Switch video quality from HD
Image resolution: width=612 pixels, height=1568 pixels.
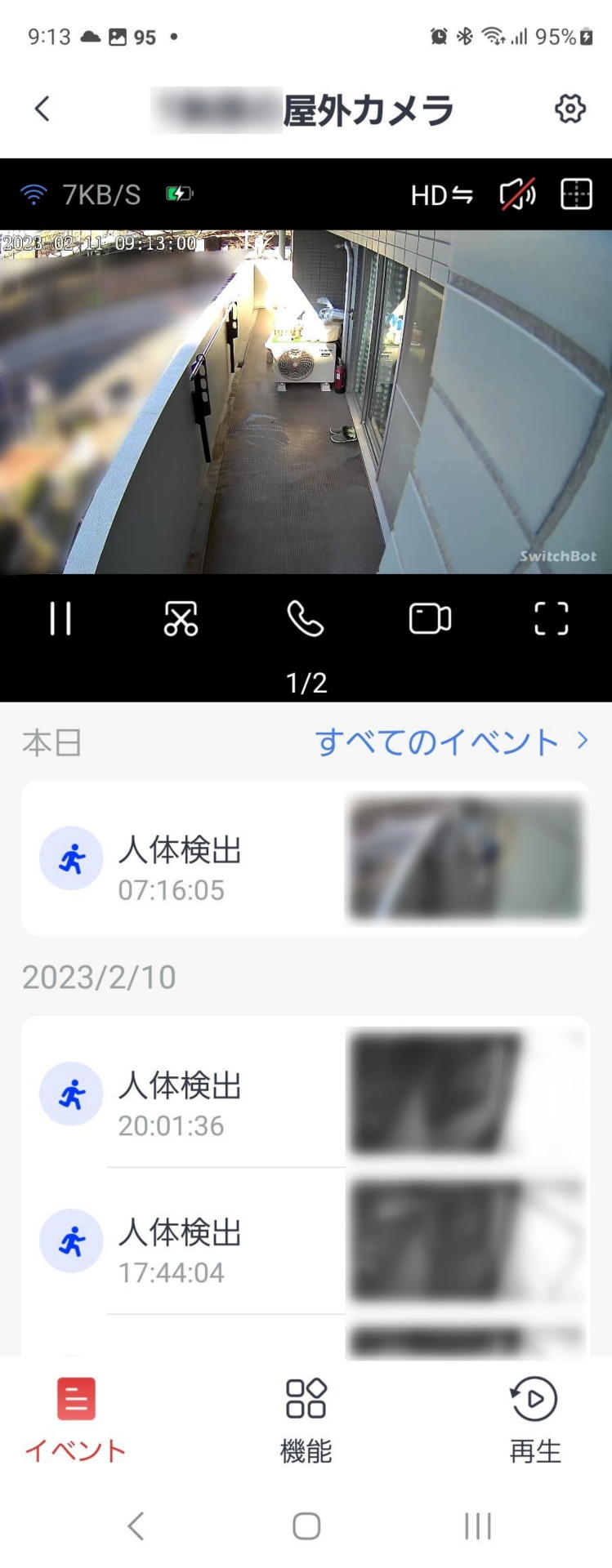[x=441, y=194]
